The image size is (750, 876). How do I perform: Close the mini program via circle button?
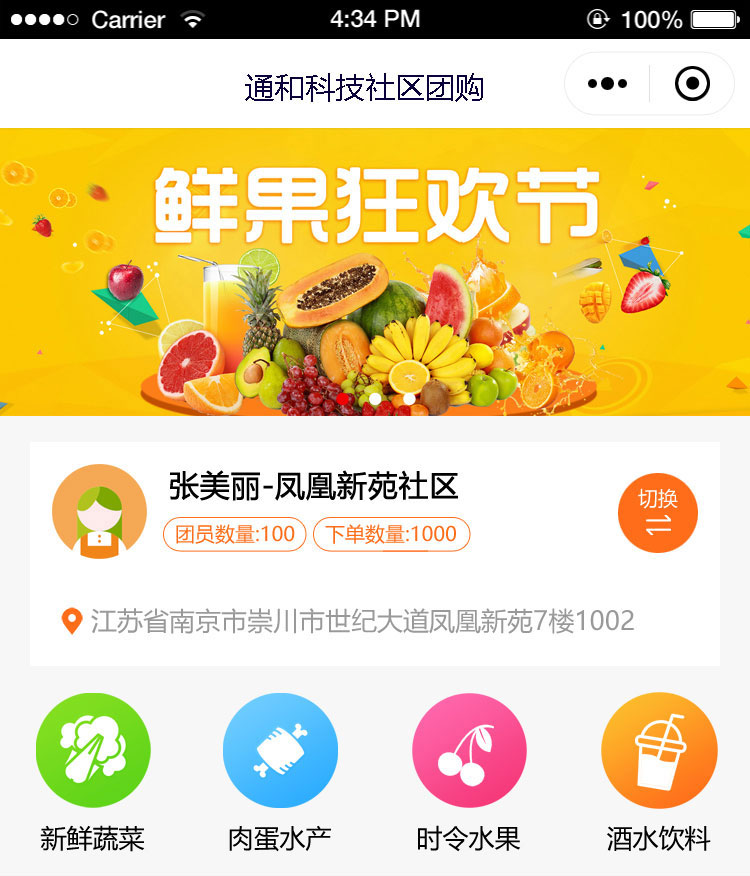[x=692, y=84]
